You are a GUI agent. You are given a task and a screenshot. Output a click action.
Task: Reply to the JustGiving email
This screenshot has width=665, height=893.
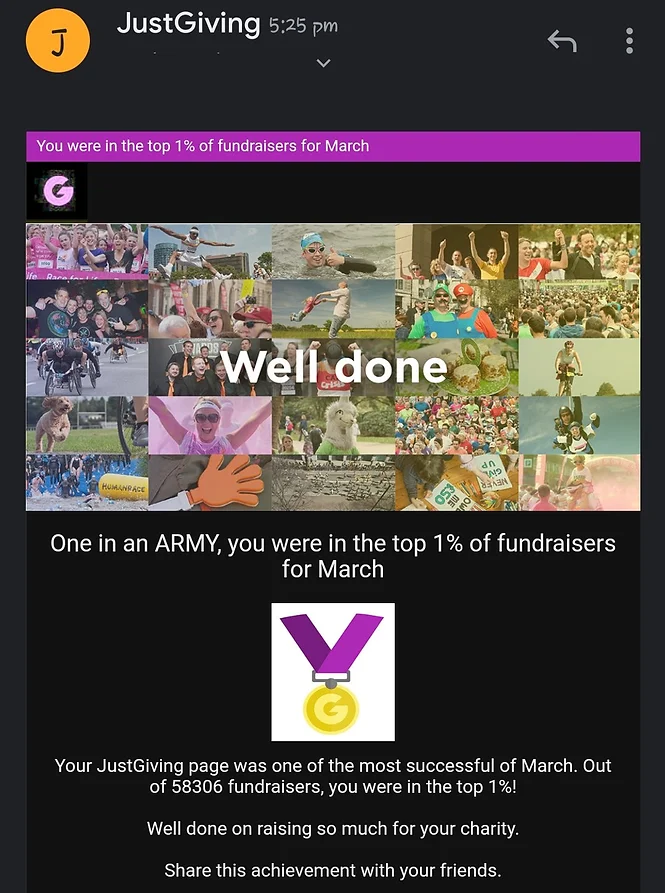point(562,41)
